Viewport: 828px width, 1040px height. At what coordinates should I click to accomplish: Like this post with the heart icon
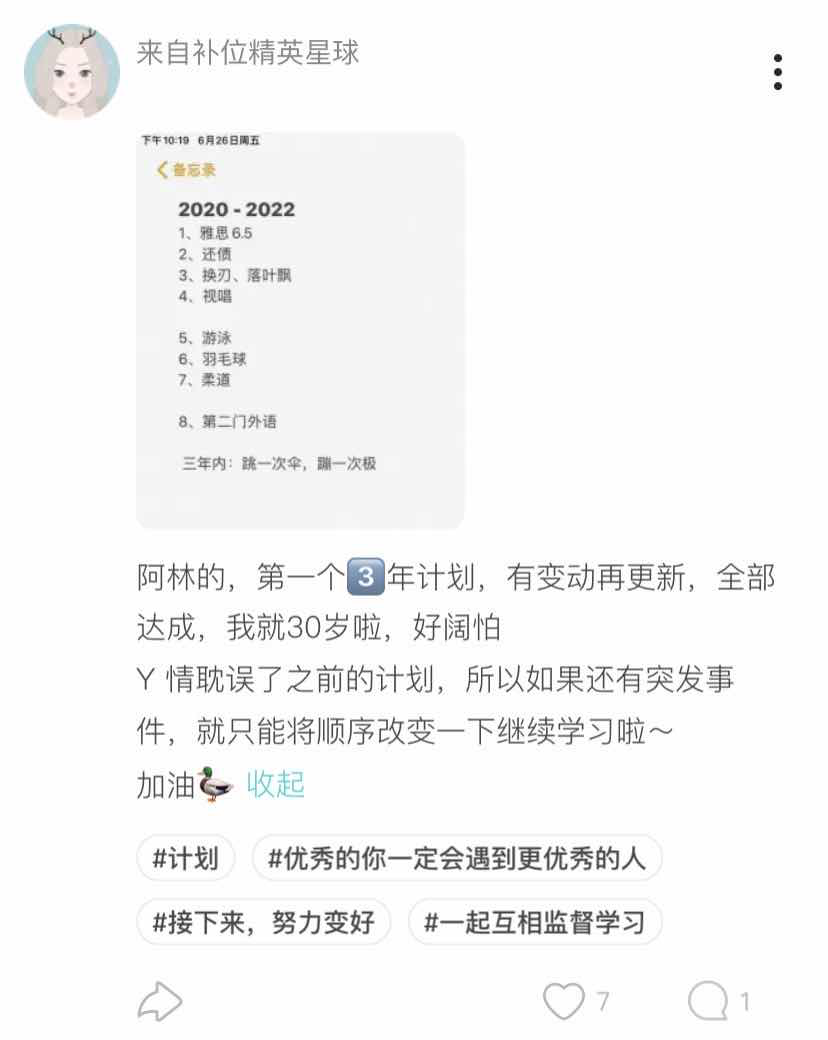point(563,1000)
